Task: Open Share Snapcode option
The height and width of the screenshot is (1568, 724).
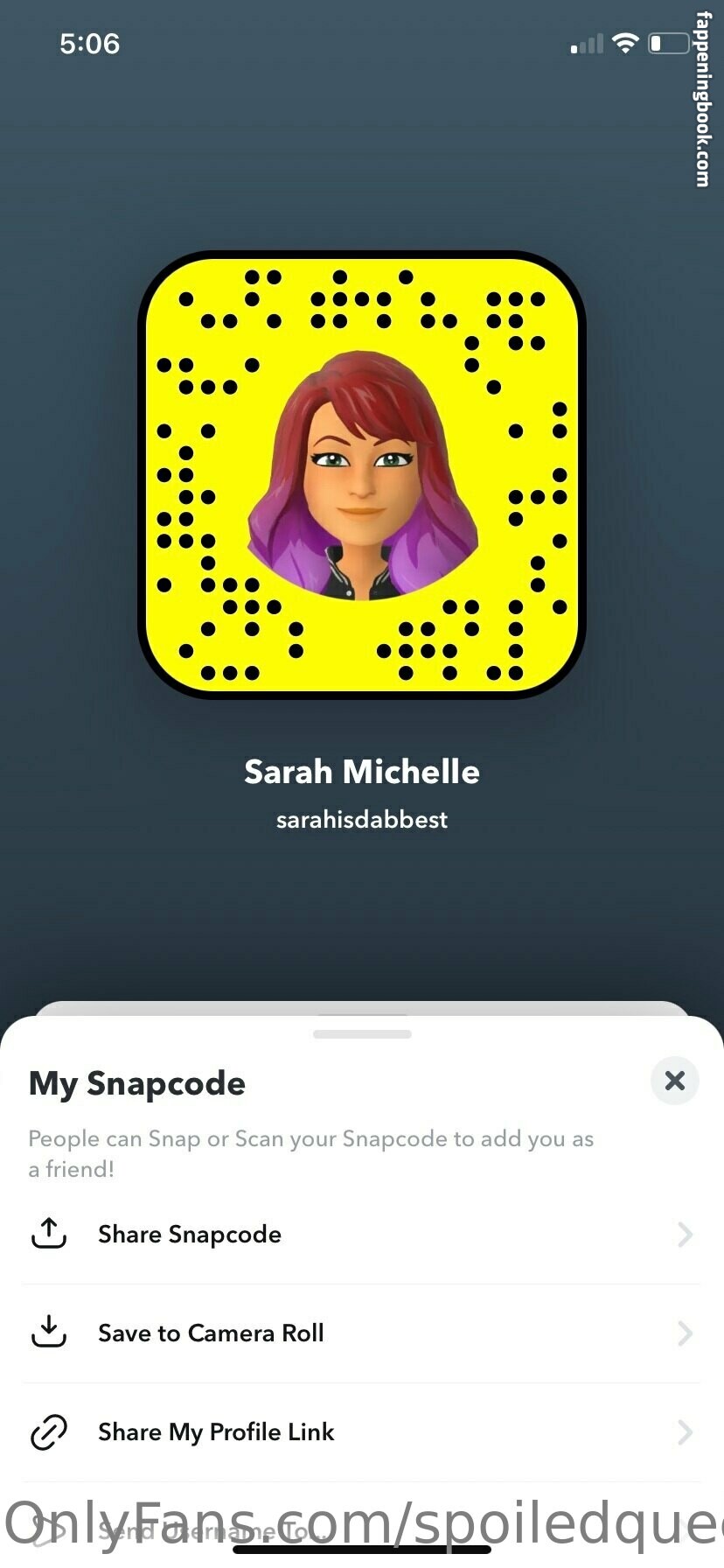Action: 189,1234
